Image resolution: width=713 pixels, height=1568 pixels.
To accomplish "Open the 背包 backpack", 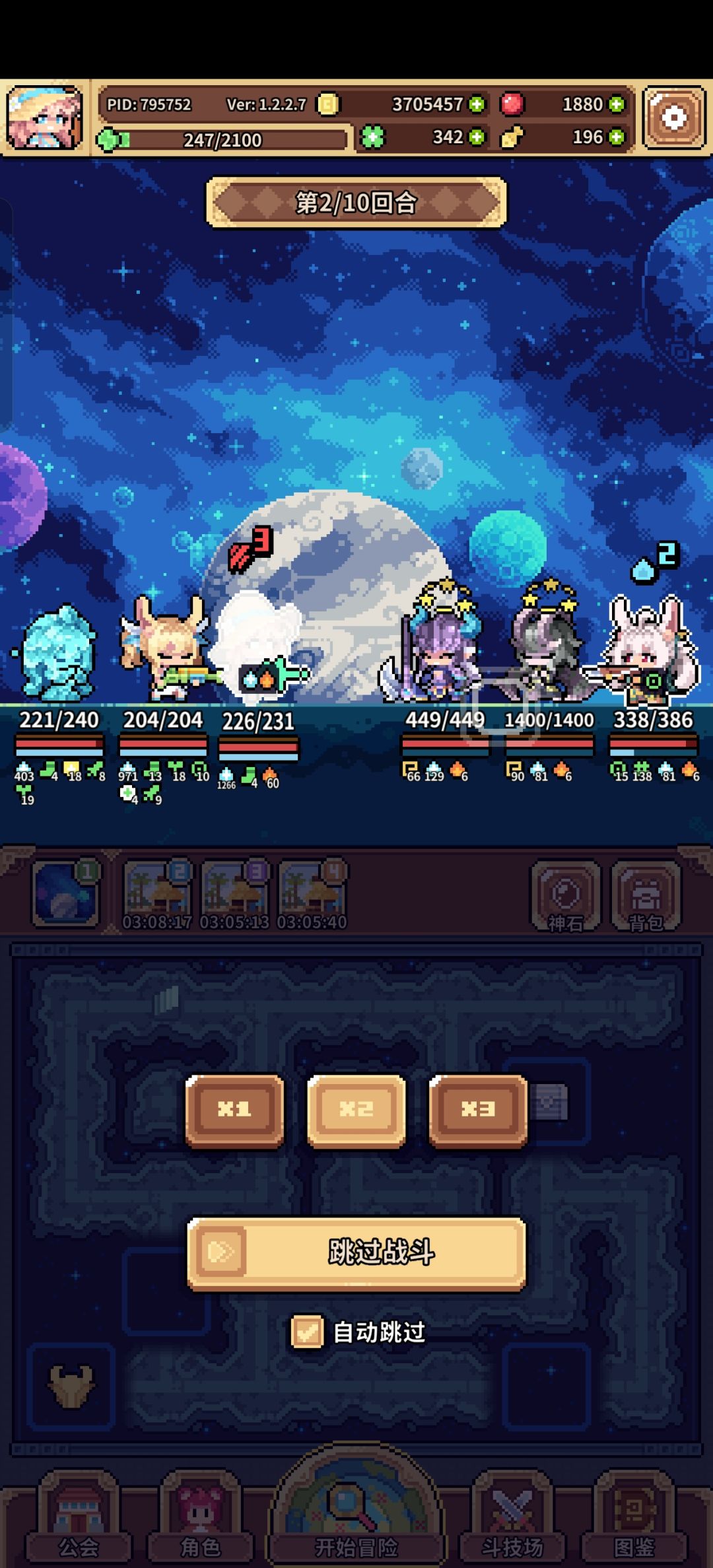I will [646, 895].
